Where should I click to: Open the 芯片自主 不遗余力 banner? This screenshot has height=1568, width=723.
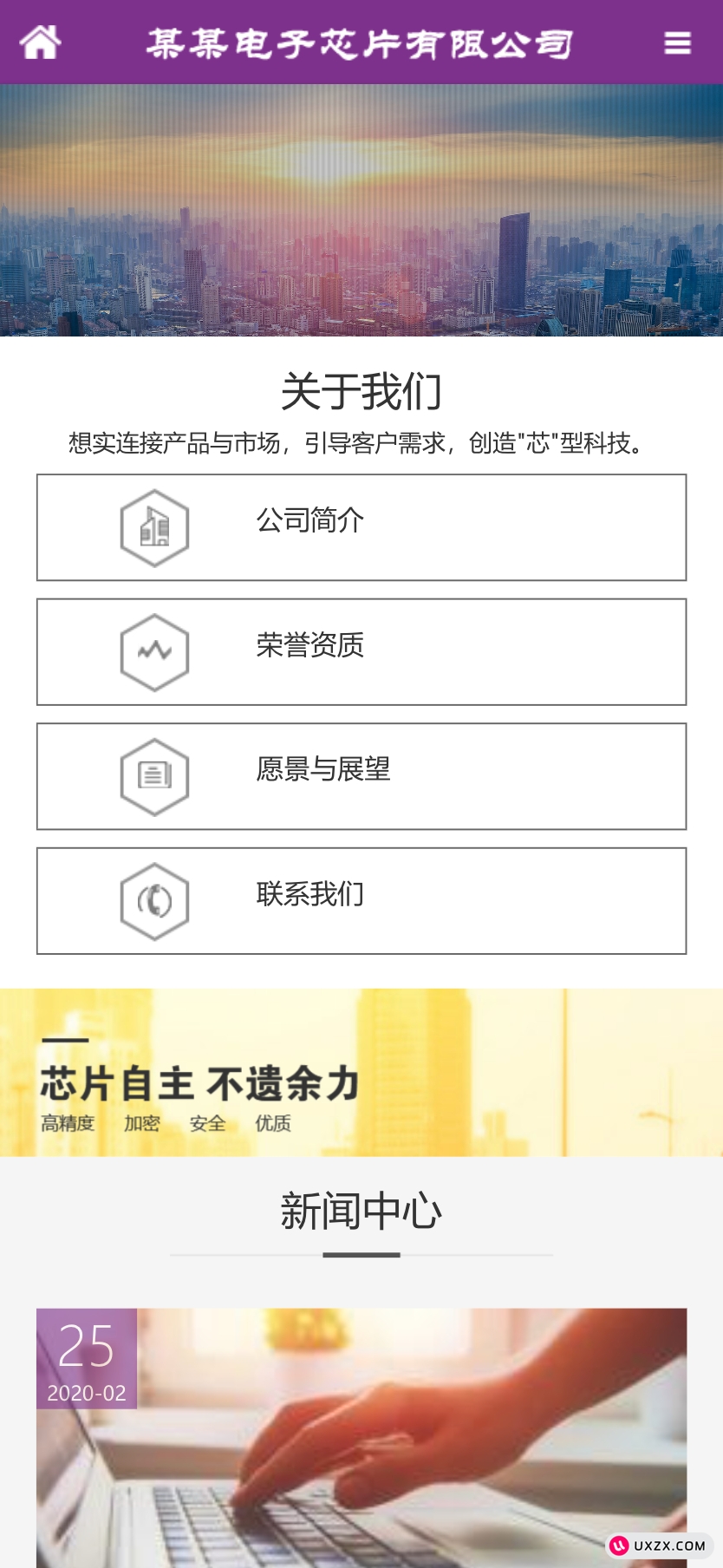click(361, 1072)
